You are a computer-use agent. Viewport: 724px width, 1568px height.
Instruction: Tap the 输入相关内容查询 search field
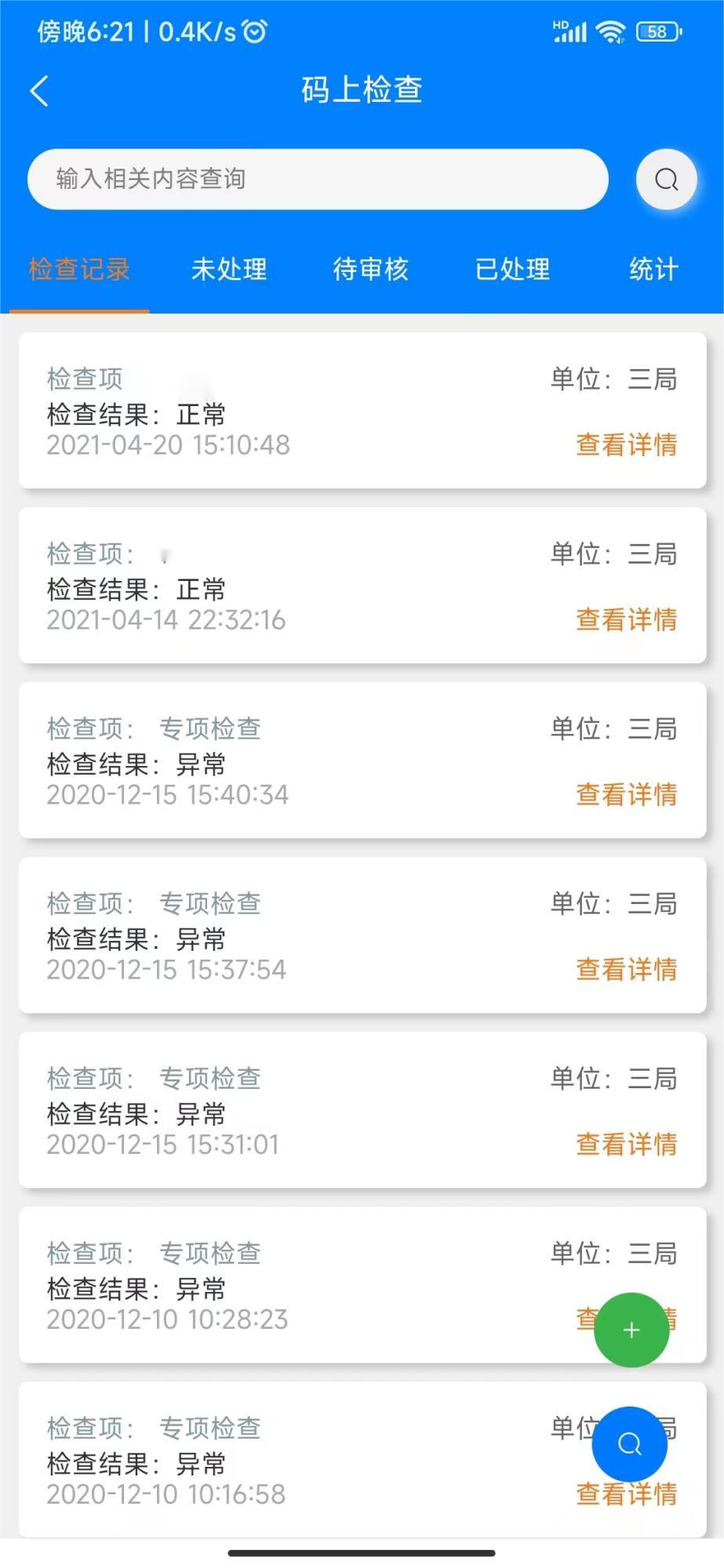pyautogui.click(x=318, y=179)
